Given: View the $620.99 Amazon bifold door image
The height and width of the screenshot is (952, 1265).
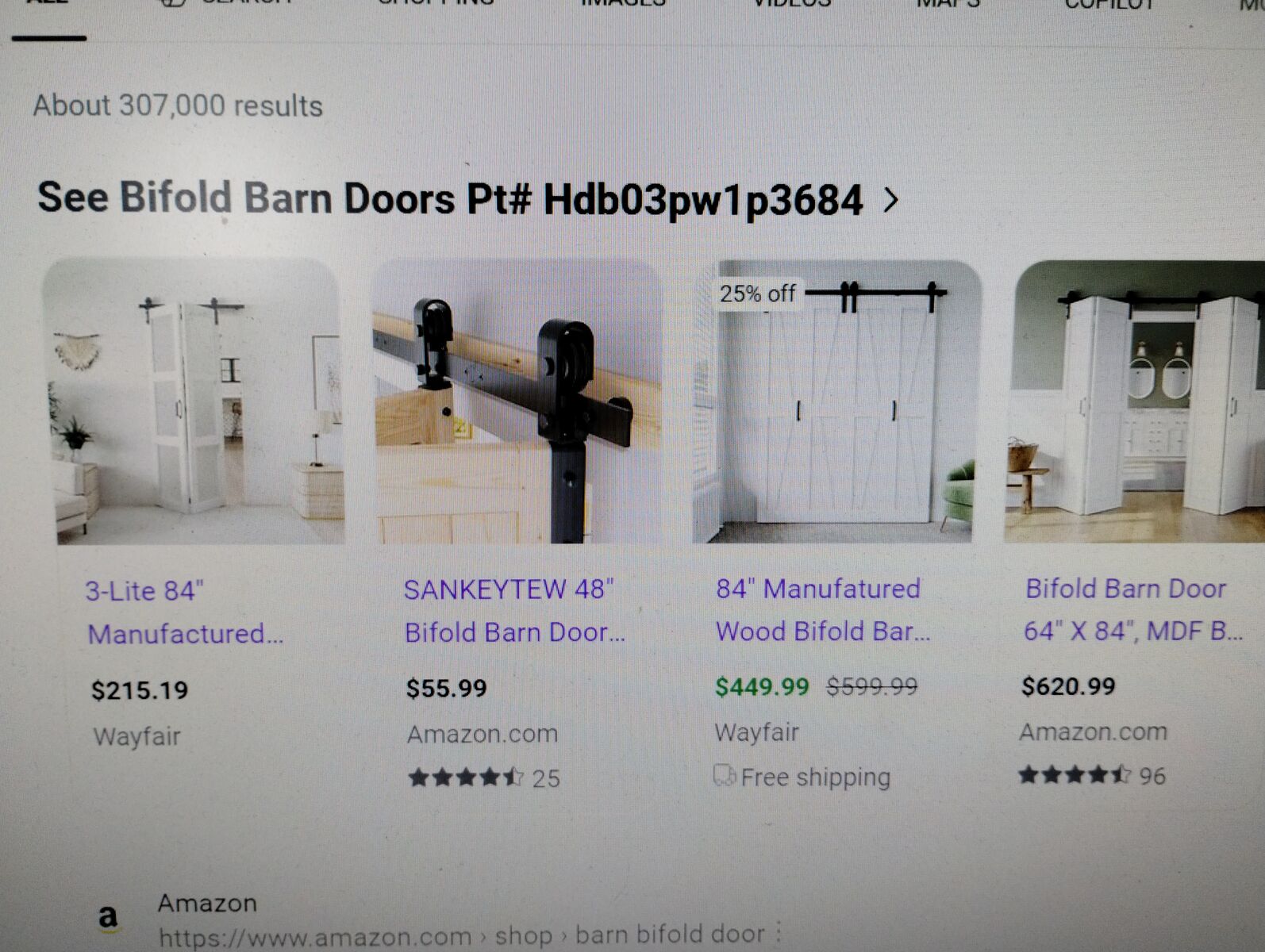Looking at the screenshot, I should [1135, 403].
